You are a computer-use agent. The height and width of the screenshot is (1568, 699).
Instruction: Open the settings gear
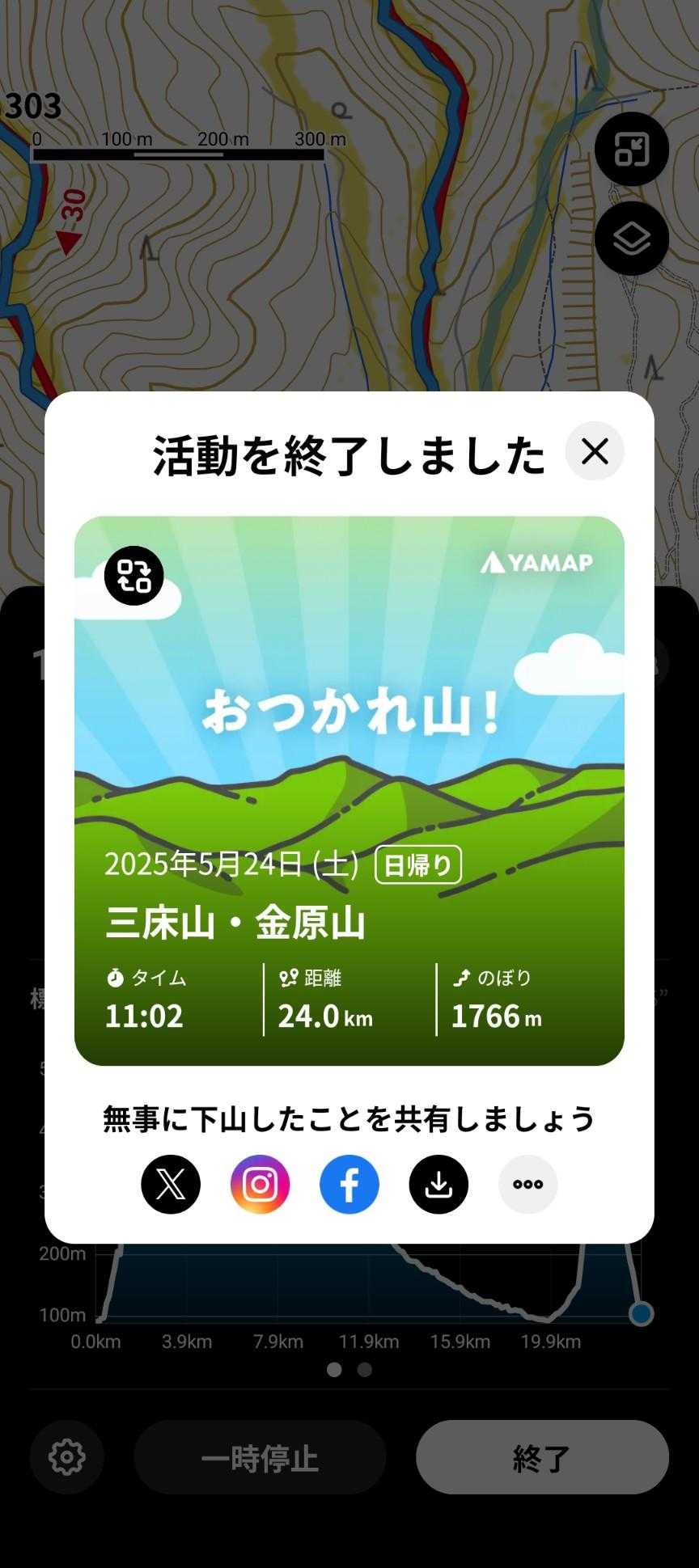[67, 1457]
